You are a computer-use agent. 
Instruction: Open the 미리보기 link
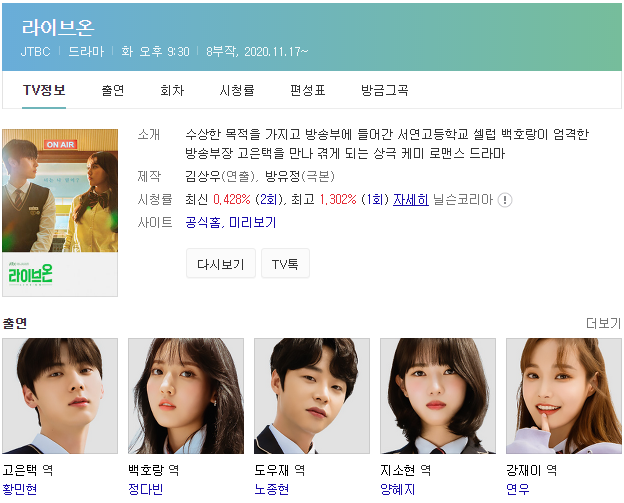point(252,222)
